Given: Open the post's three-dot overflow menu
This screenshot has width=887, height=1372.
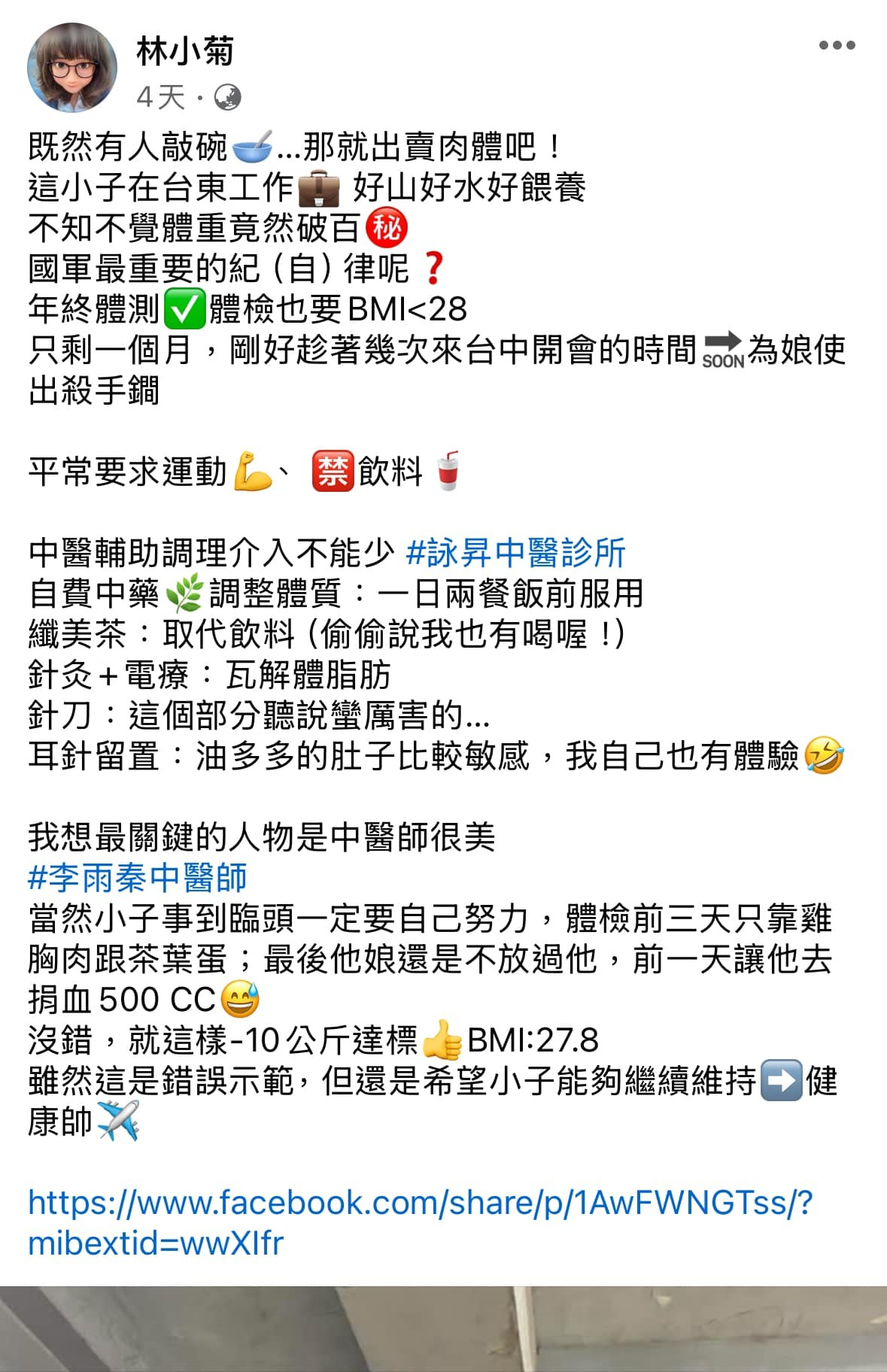Looking at the screenshot, I should tap(837, 46).
